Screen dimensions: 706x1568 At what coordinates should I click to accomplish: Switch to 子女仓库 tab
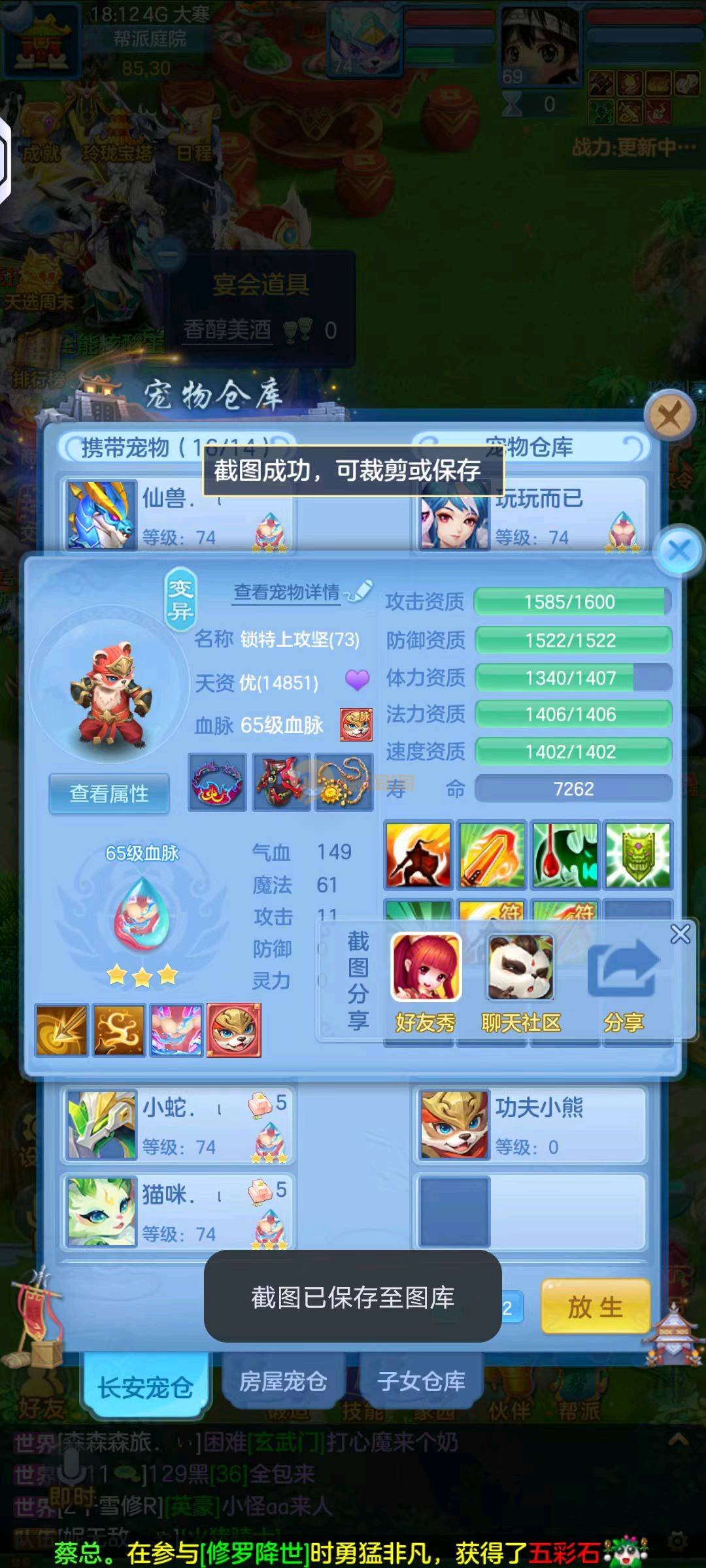click(x=421, y=1380)
